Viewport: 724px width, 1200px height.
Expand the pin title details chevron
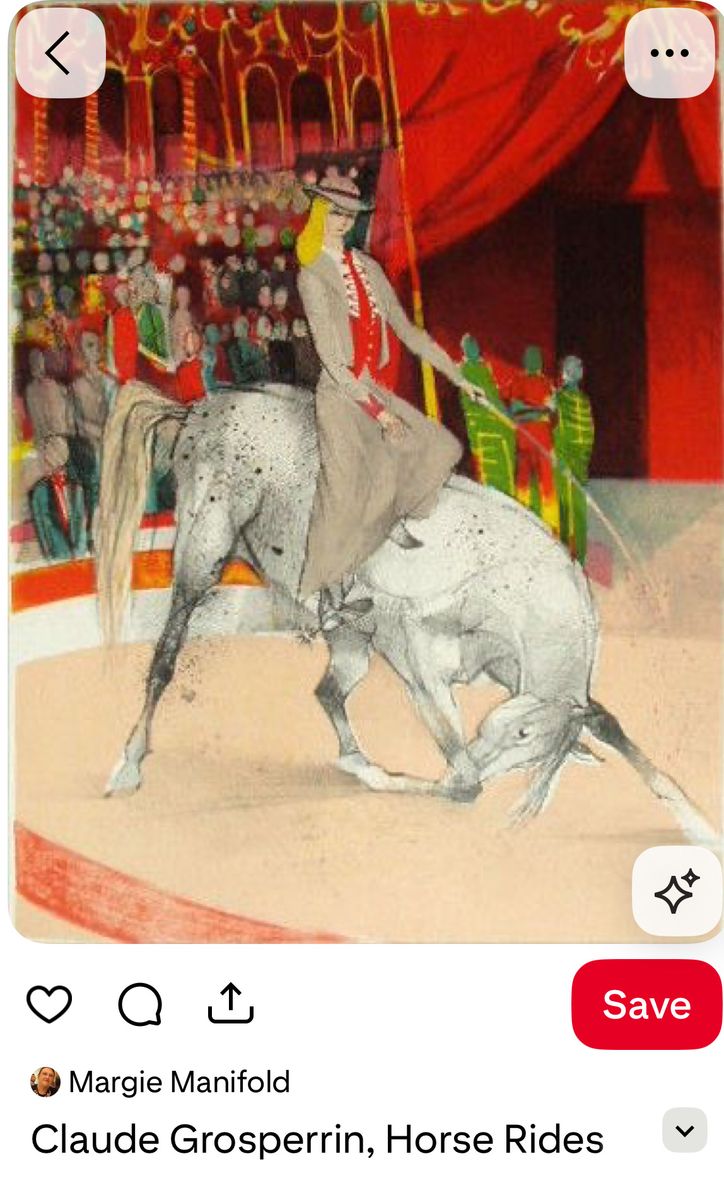[685, 1131]
